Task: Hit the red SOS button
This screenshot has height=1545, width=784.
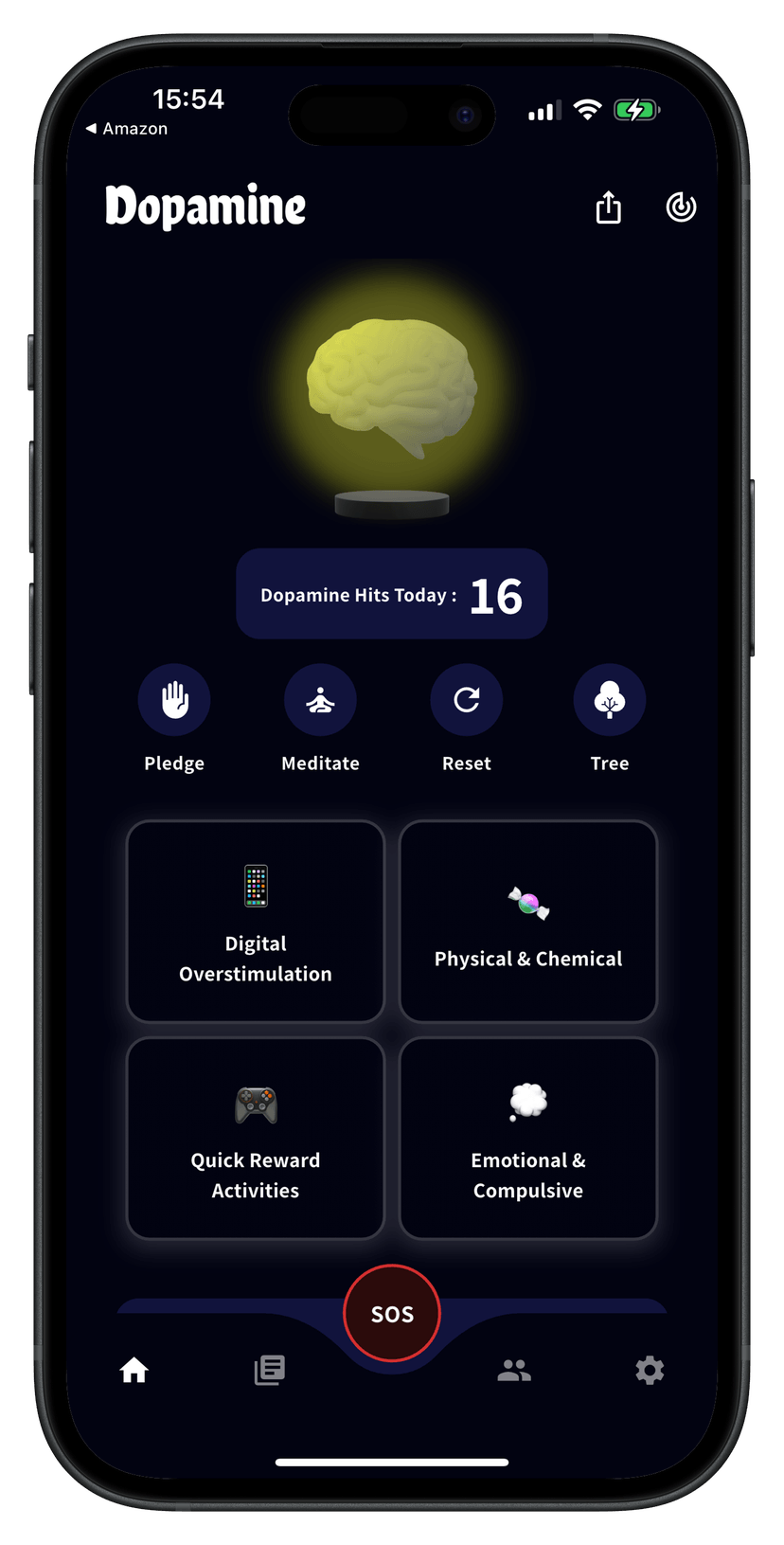Action: coord(392,1313)
